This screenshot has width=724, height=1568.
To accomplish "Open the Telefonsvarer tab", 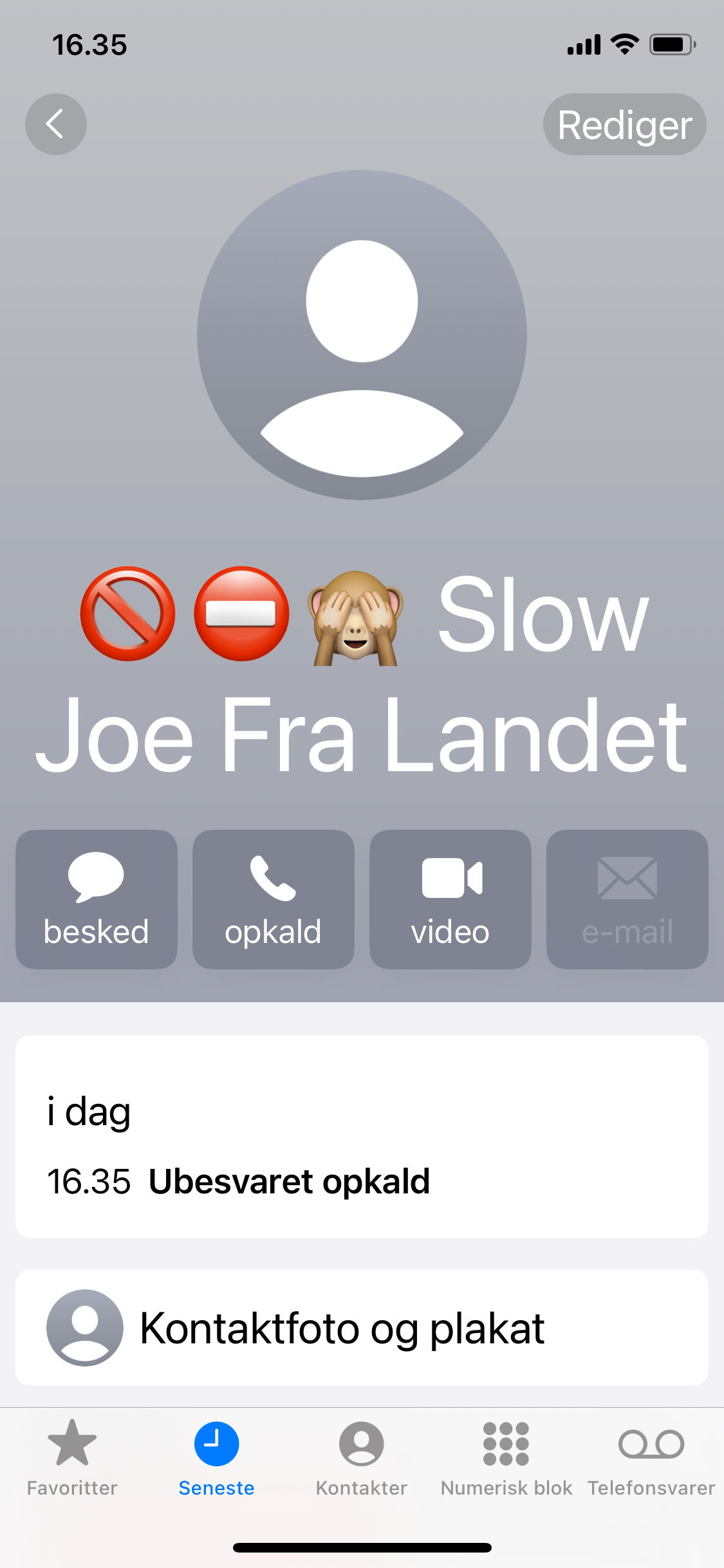I will point(651,1459).
